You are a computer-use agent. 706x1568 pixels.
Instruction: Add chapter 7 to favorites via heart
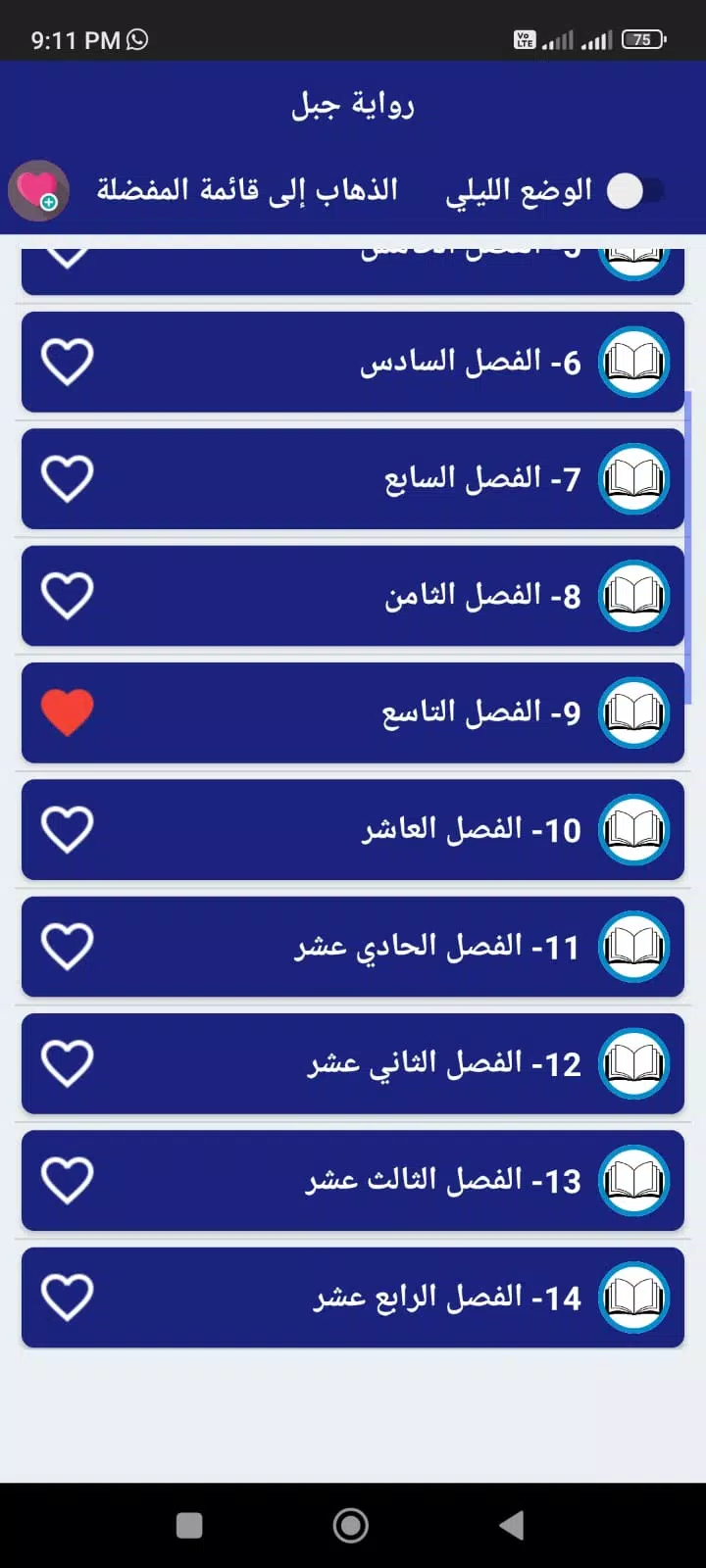(68, 479)
